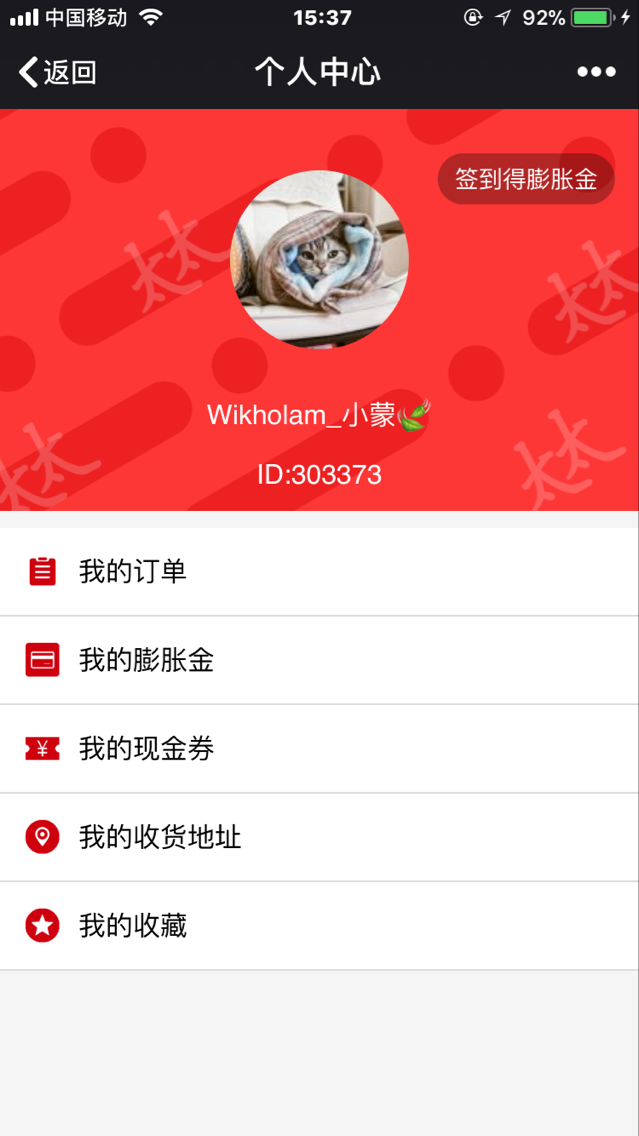Open 我的订单 row
The height and width of the screenshot is (1136, 639).
(319, 572)
